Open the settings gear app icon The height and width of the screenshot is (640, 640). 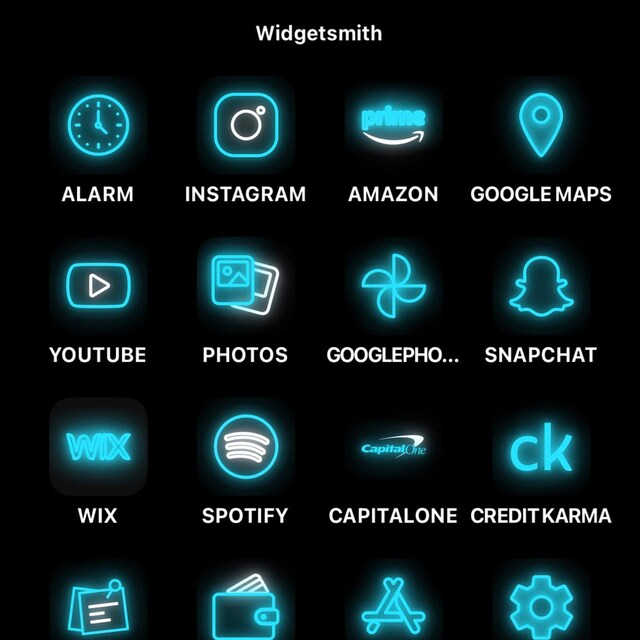click(540, 605)
